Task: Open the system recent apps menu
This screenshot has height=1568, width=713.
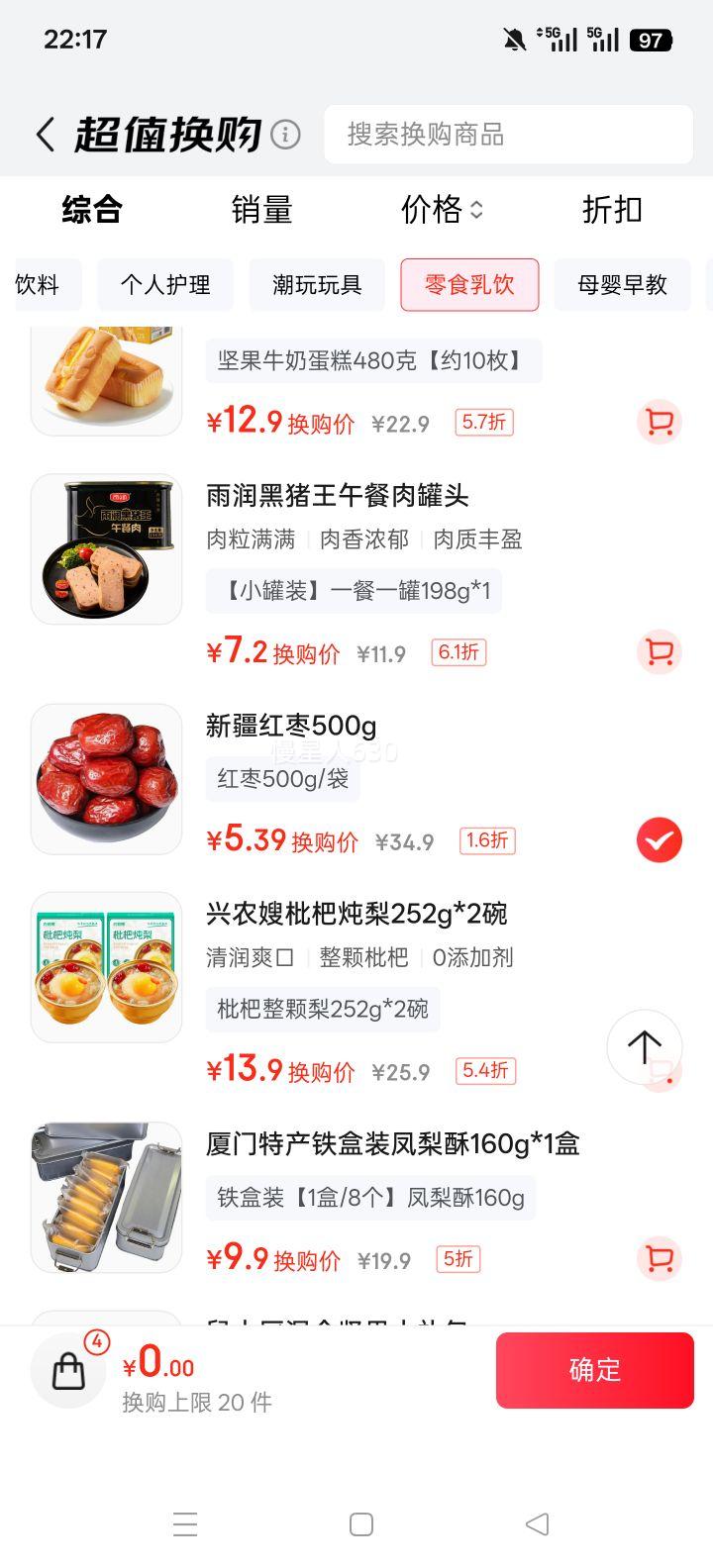Action: 185,1524
